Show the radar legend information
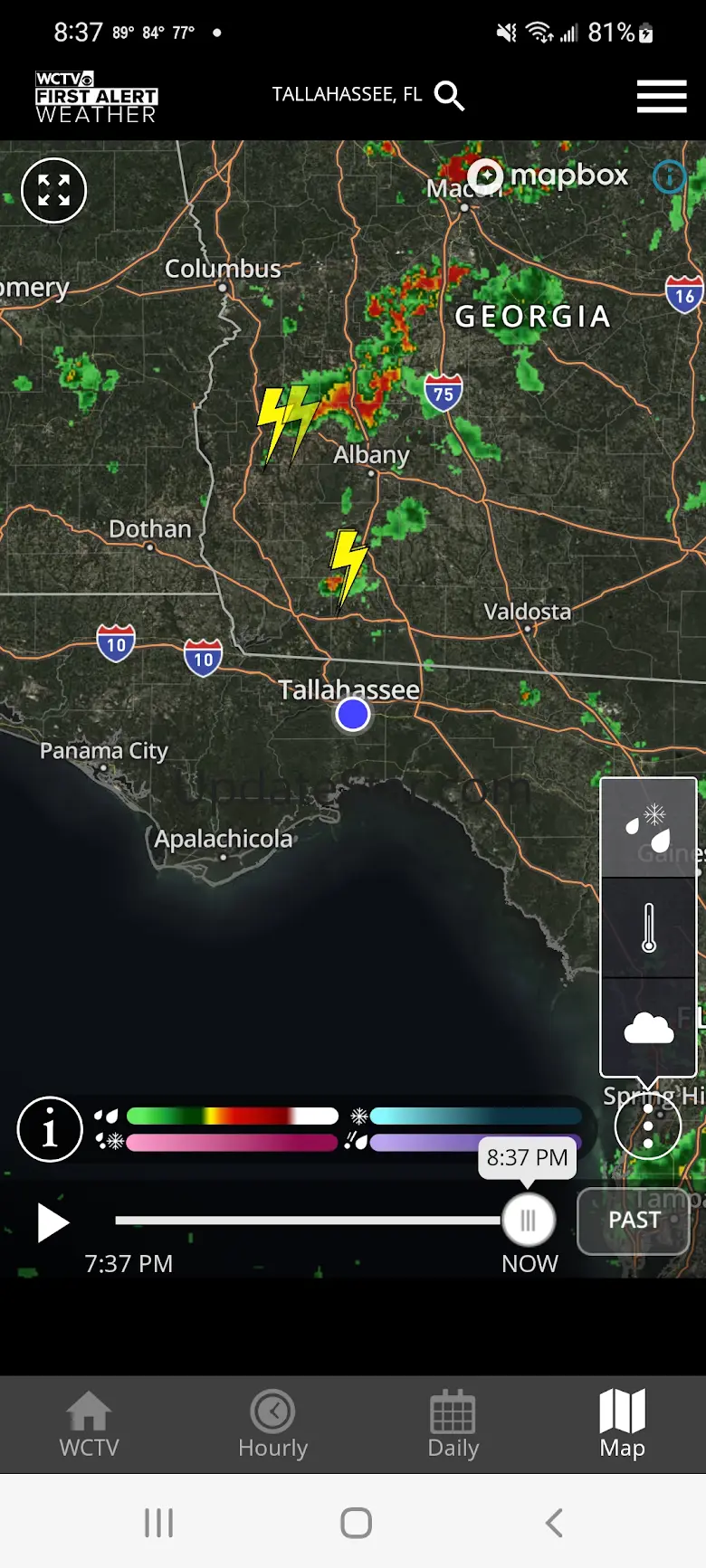706x1568 pixels. point(50,1128)
